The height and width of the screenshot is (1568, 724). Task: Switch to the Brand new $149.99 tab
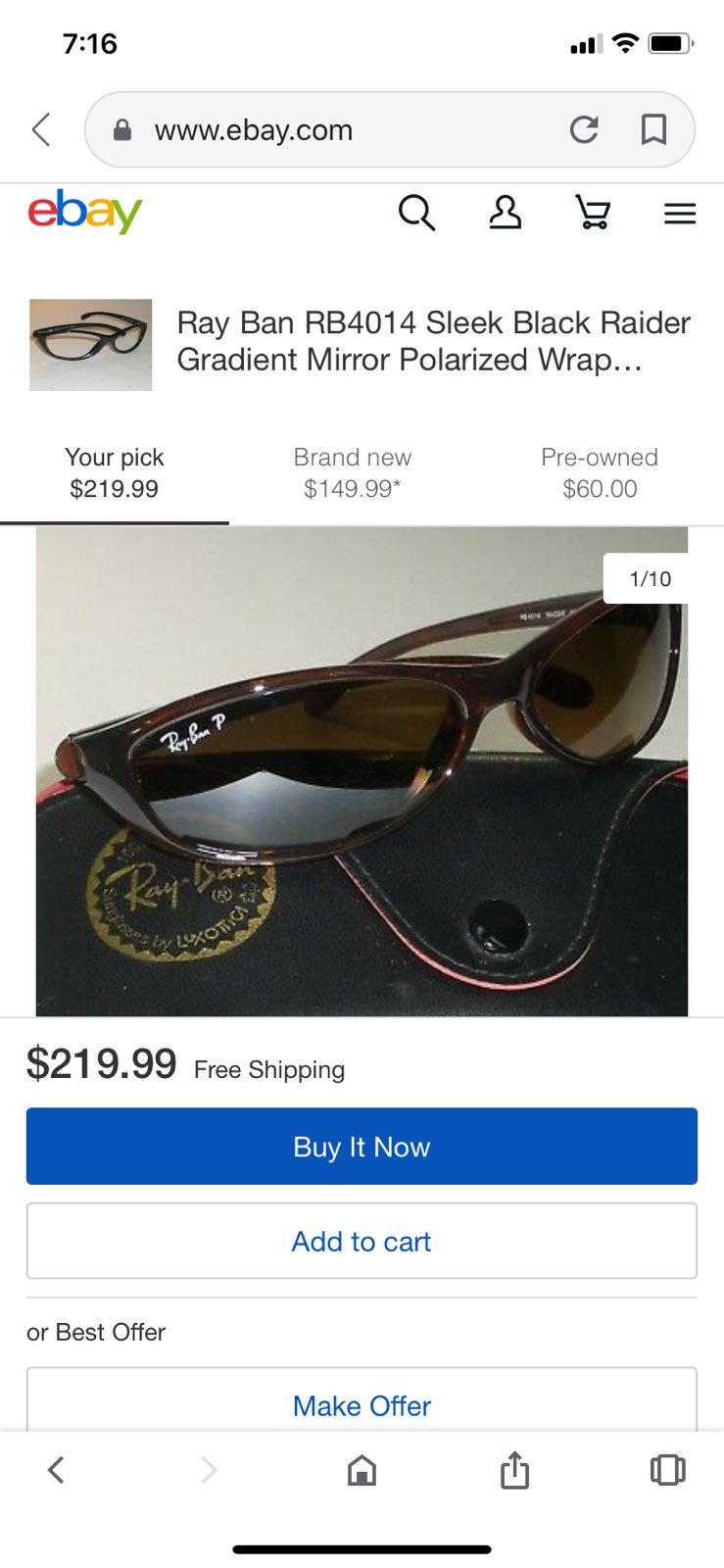353,473
